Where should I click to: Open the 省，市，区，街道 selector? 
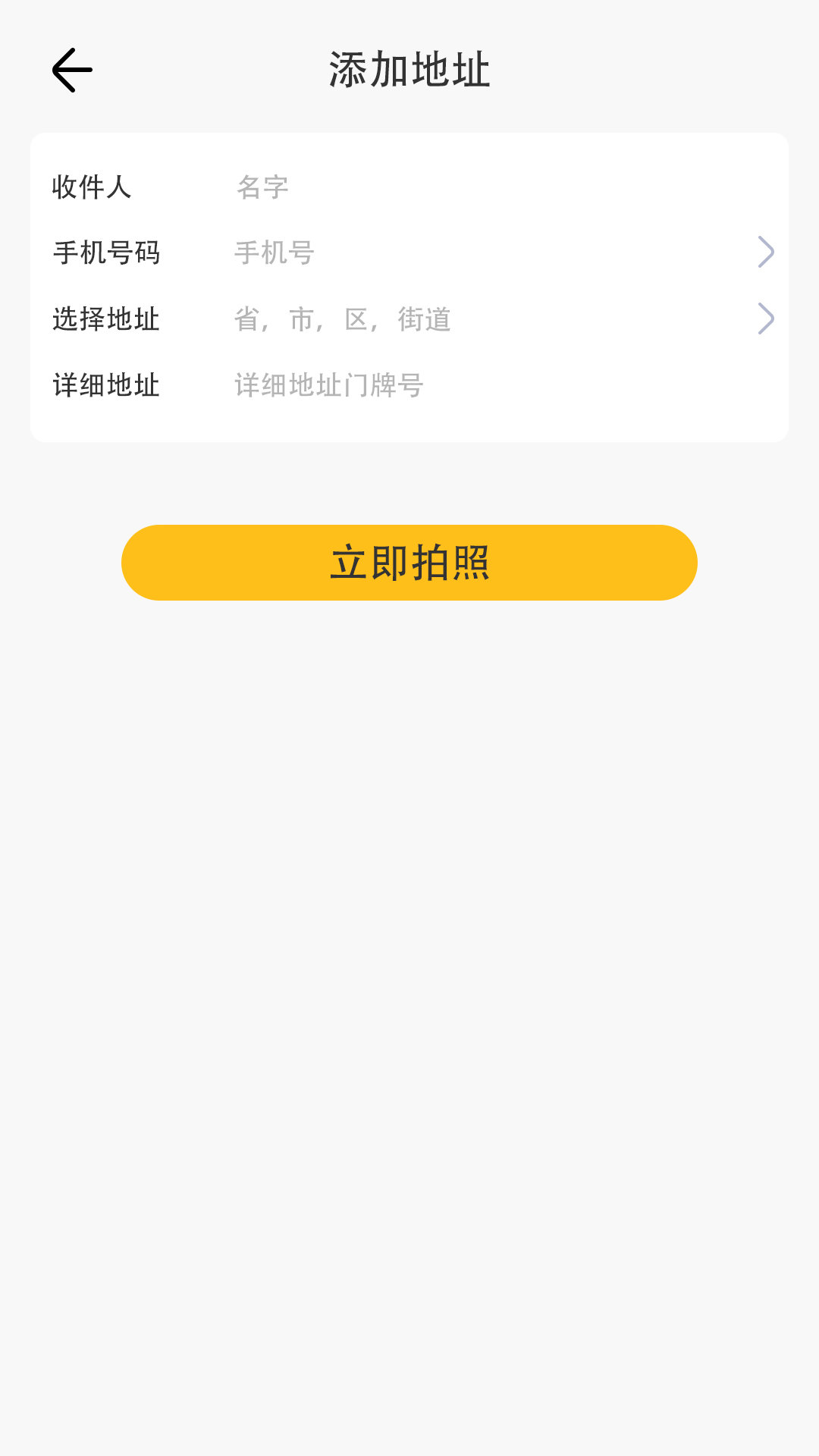click(343, 319)
